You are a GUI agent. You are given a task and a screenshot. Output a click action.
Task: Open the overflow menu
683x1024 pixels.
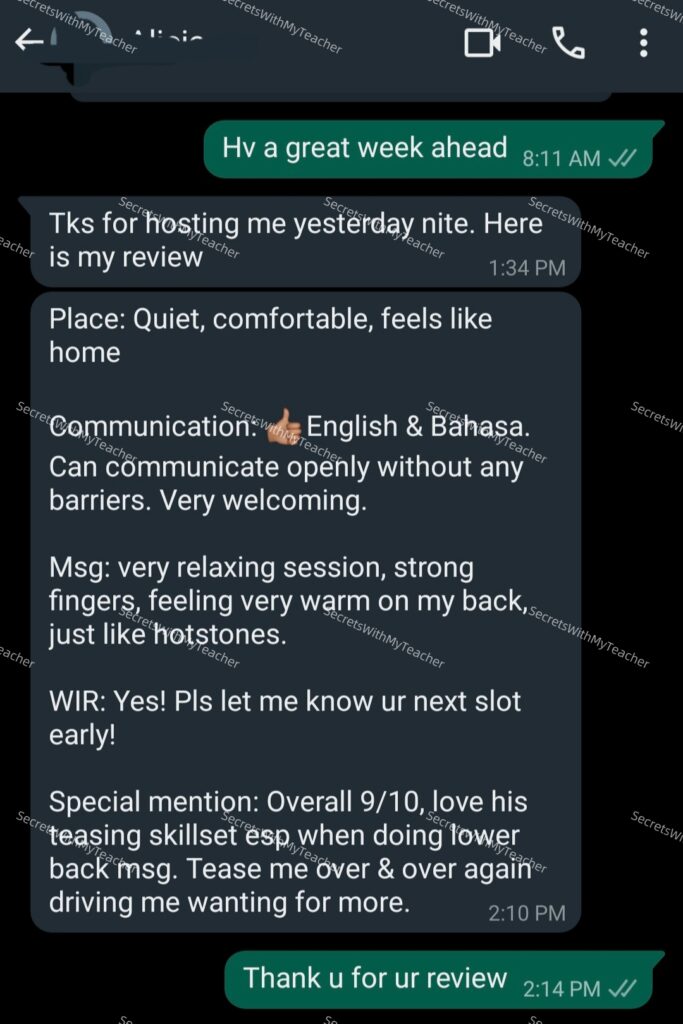tap(643, 43)
